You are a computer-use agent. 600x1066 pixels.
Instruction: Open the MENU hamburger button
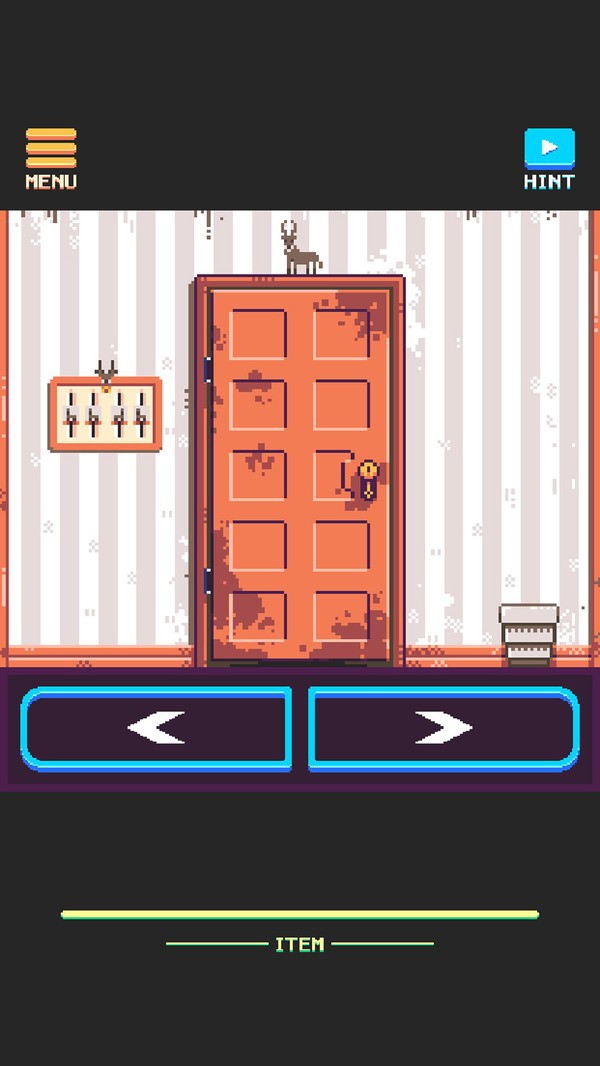[x=51, y=157]
